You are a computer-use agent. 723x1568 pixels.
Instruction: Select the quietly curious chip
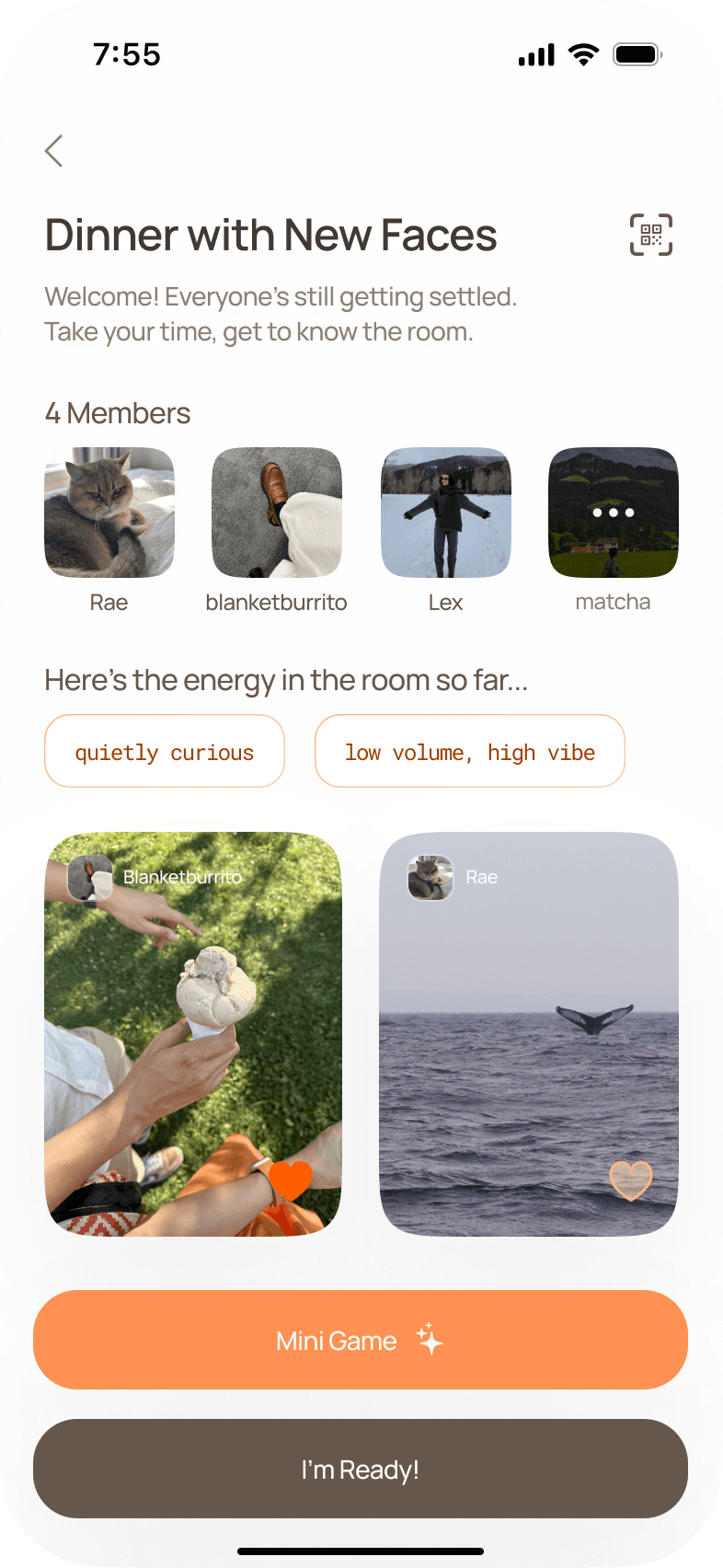tap(165, 752)
